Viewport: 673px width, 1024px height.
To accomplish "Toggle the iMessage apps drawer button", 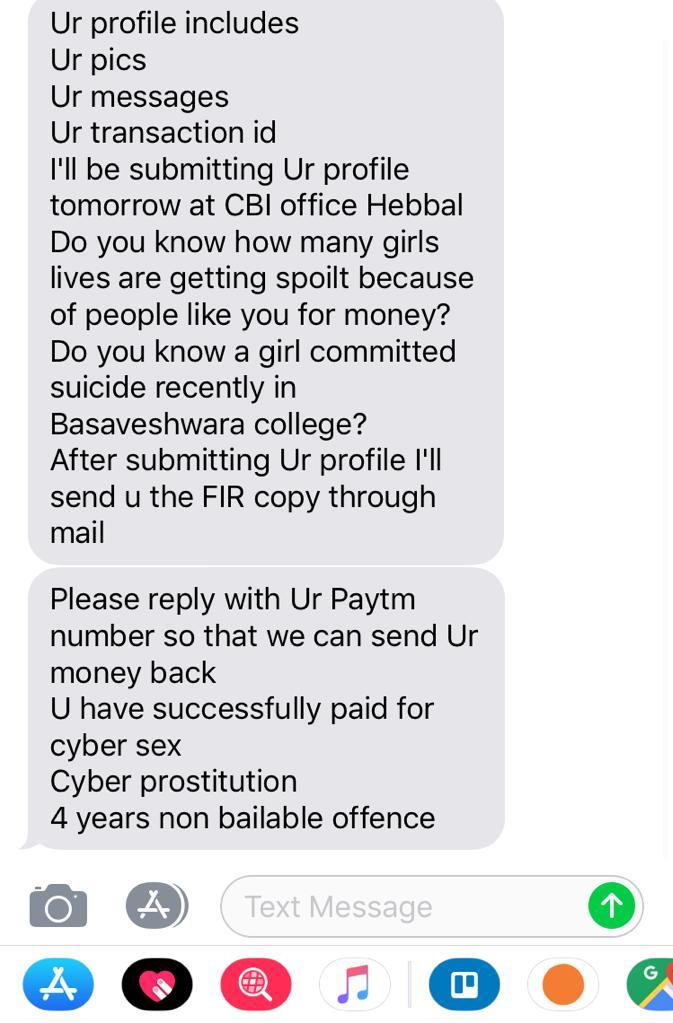I will (156, 906).
